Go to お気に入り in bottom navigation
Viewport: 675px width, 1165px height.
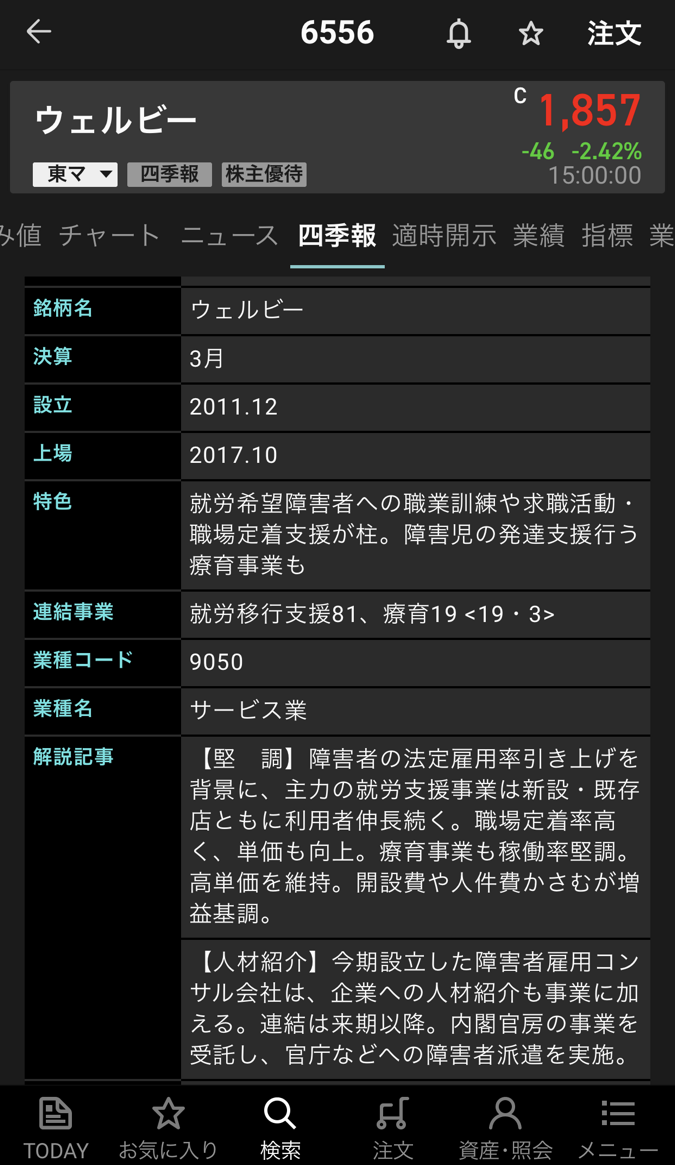(168, 1127)
